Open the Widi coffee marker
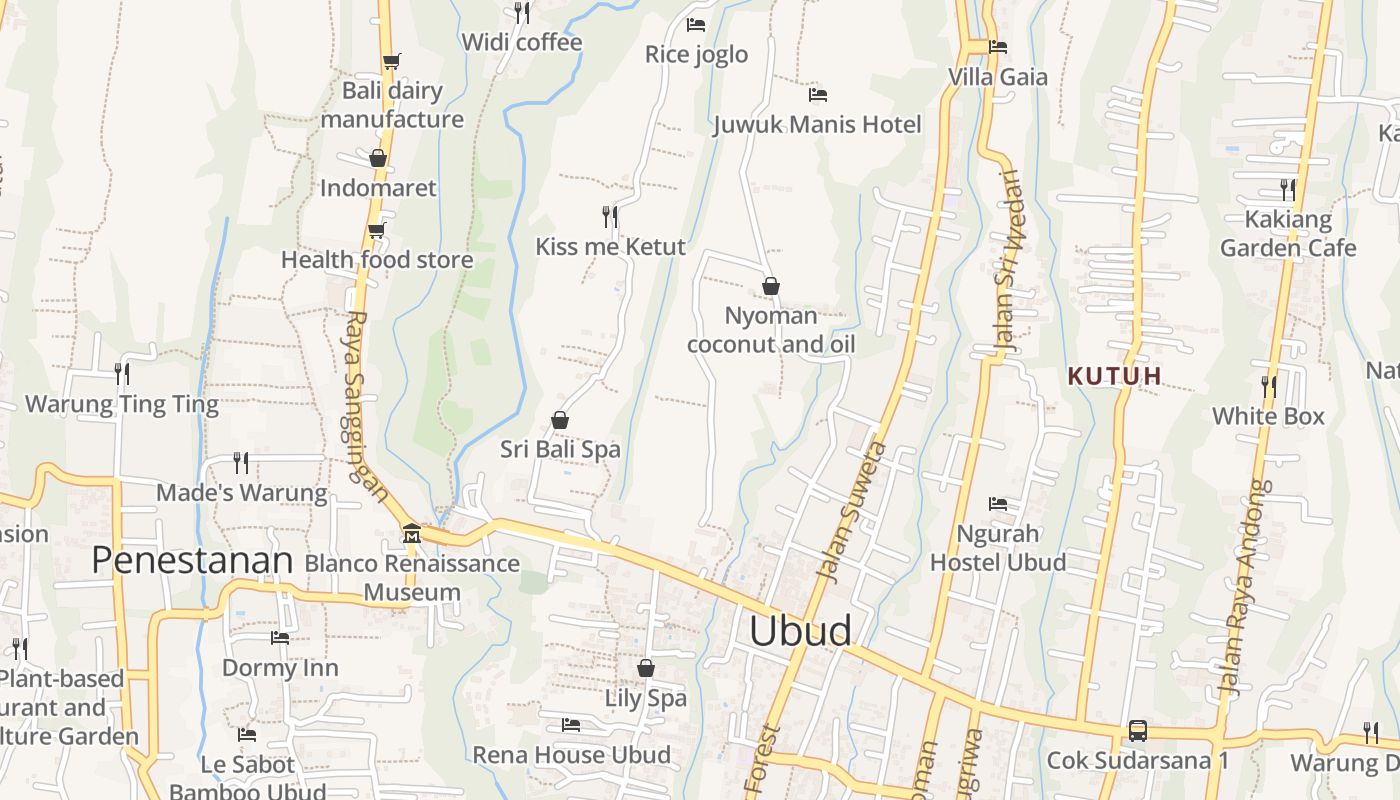 pyautogui.click(x=521, y=12)
